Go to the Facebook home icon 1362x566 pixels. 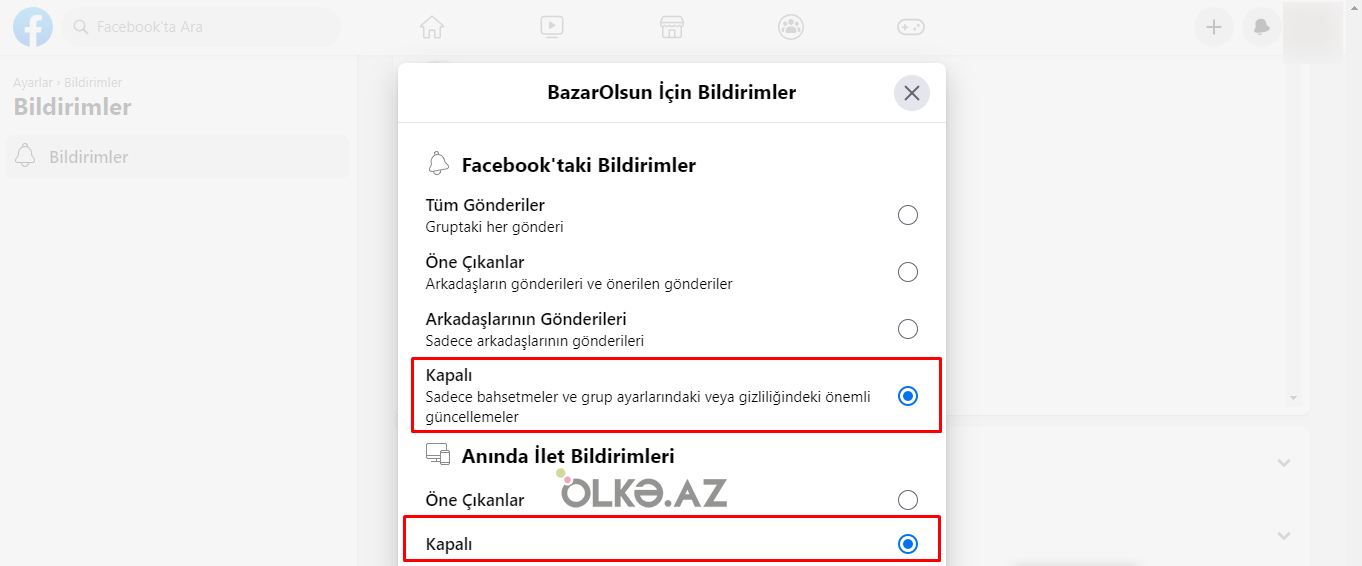[x=431, y=27]
